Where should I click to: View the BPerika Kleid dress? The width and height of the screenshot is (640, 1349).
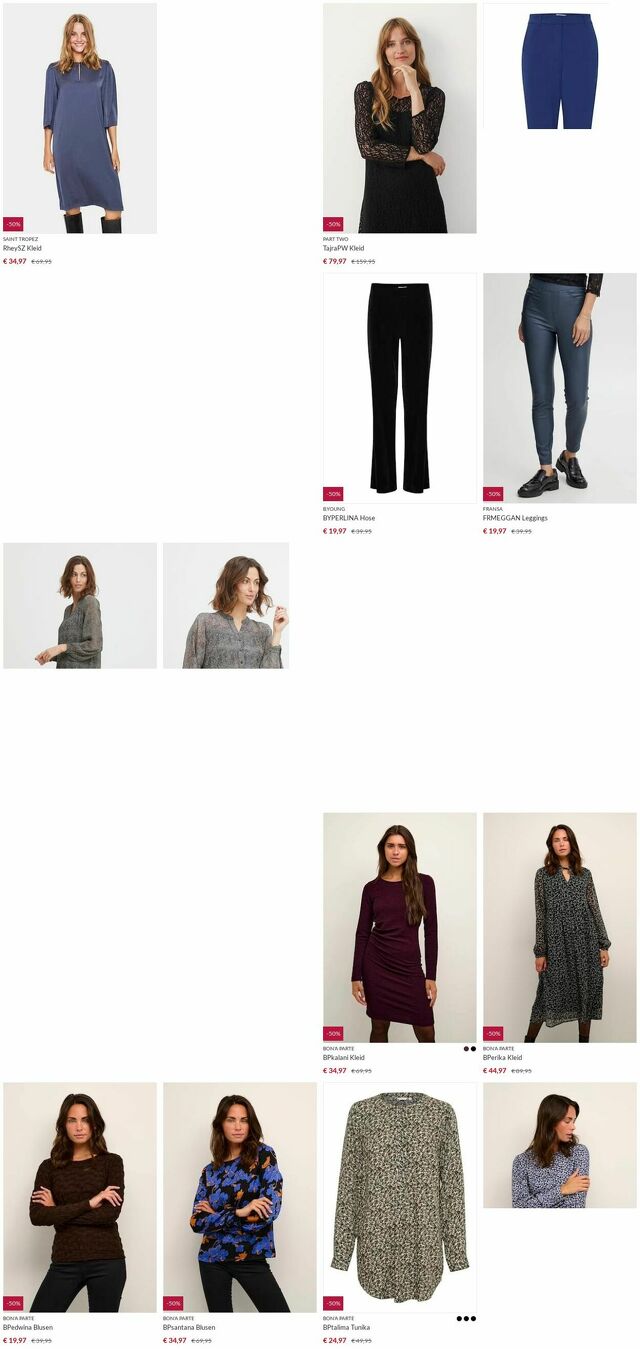[x=559, y=927]
